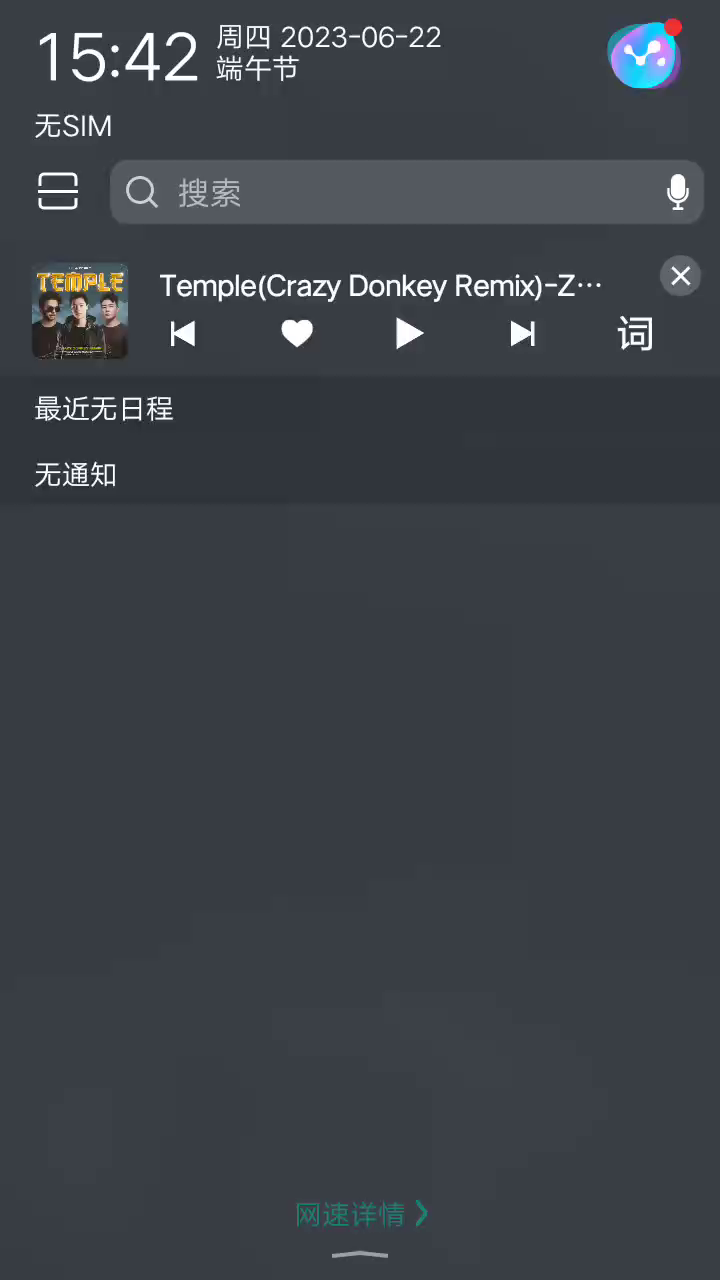720x1280 pixels.
Task: Like the song Temple (Crazy Donkey Remix)
Action: click(297, 333)
